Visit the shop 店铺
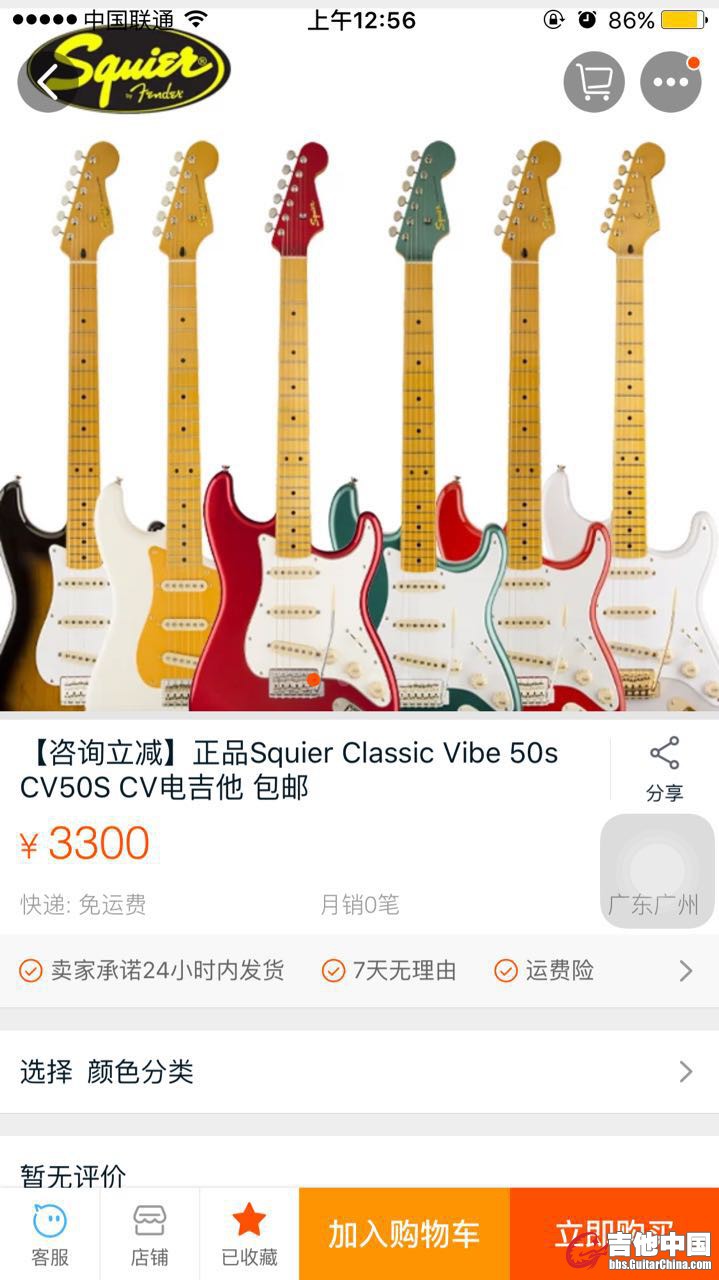The image size is (719, 1280). [150, 1234]
